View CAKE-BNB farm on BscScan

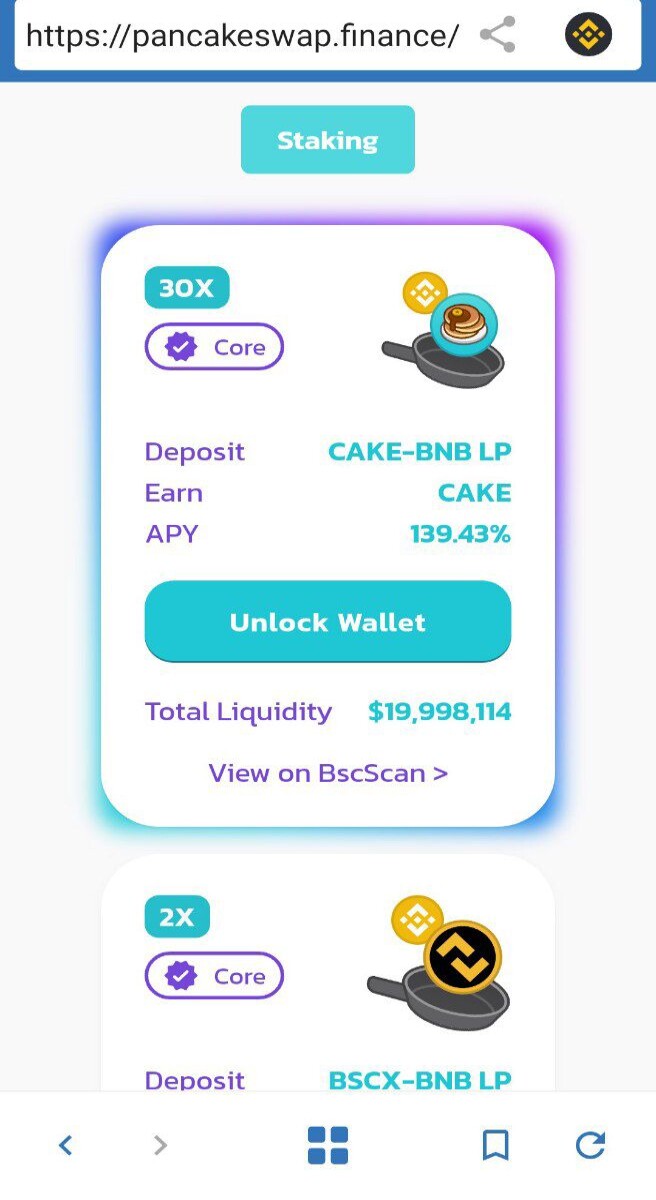pos(328,773)
